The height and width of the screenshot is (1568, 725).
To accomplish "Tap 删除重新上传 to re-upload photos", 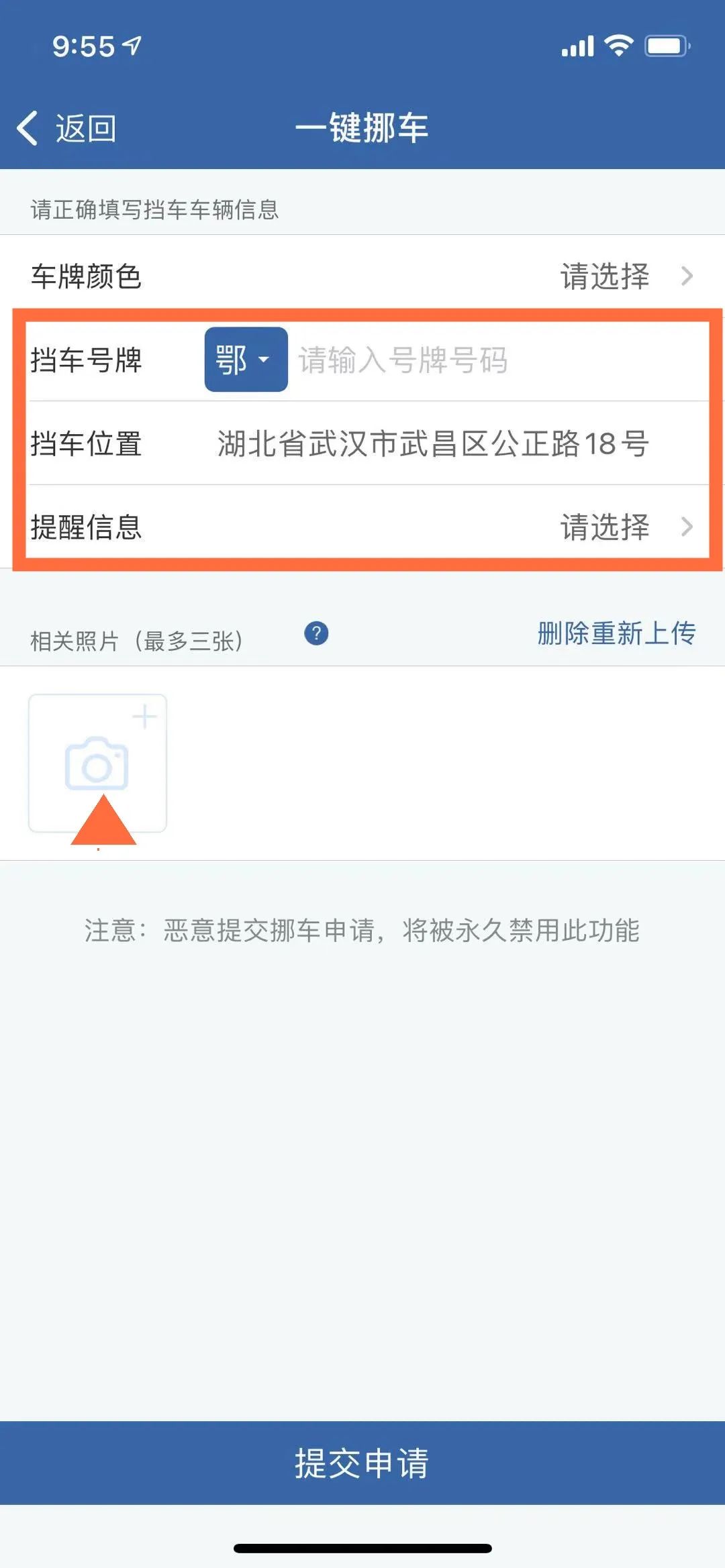I will tap(616, 633).
